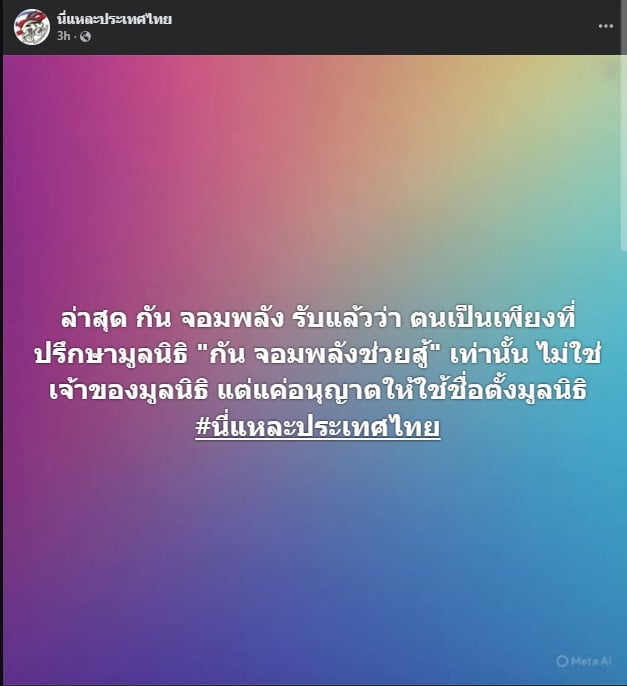This screenshot has width=627, height=686.
Task: Open the นี่แหละประเทศไทย page name link
Action: (114, 18)
